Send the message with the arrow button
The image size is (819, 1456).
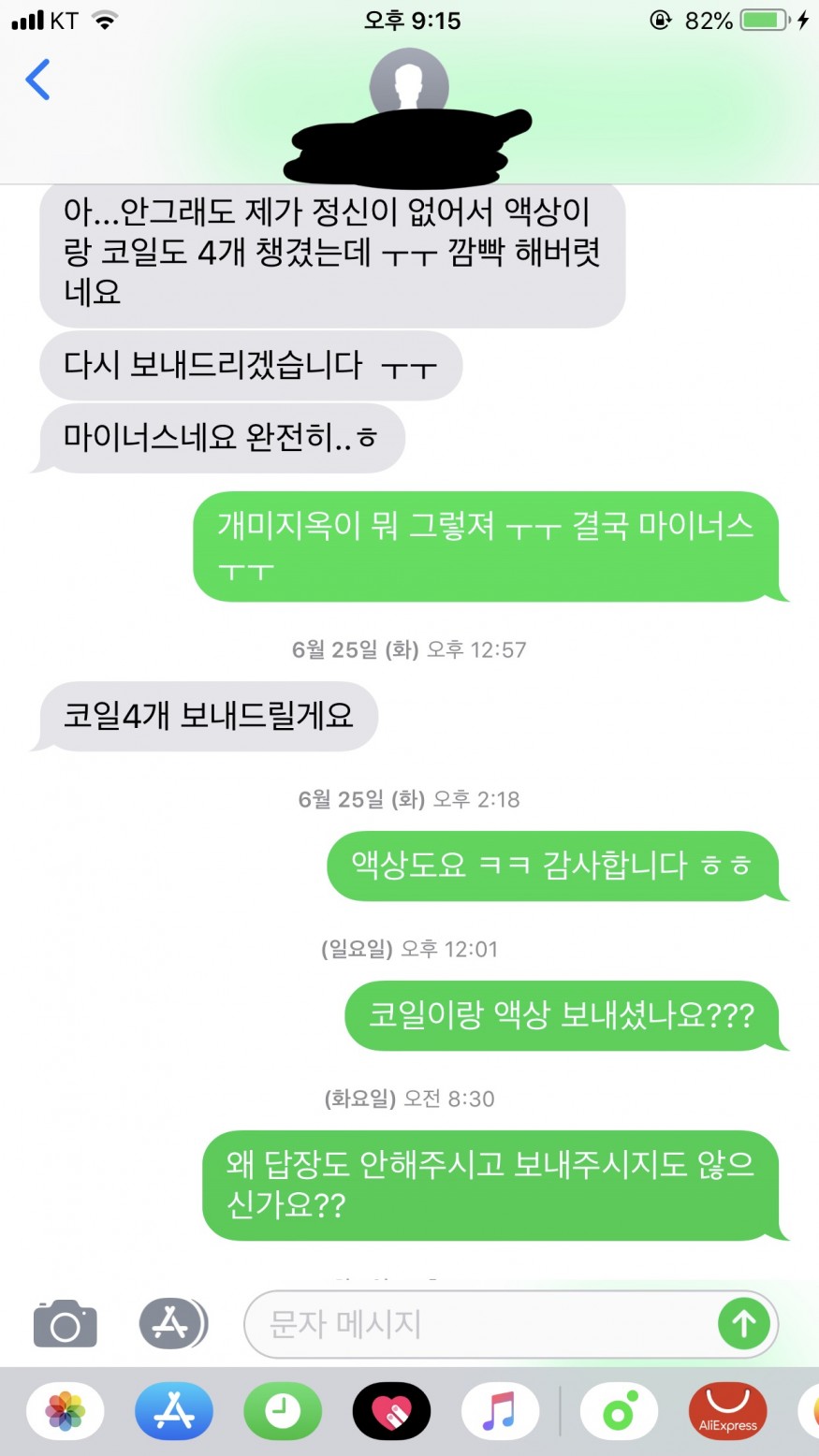click(x=743, y=1324)
